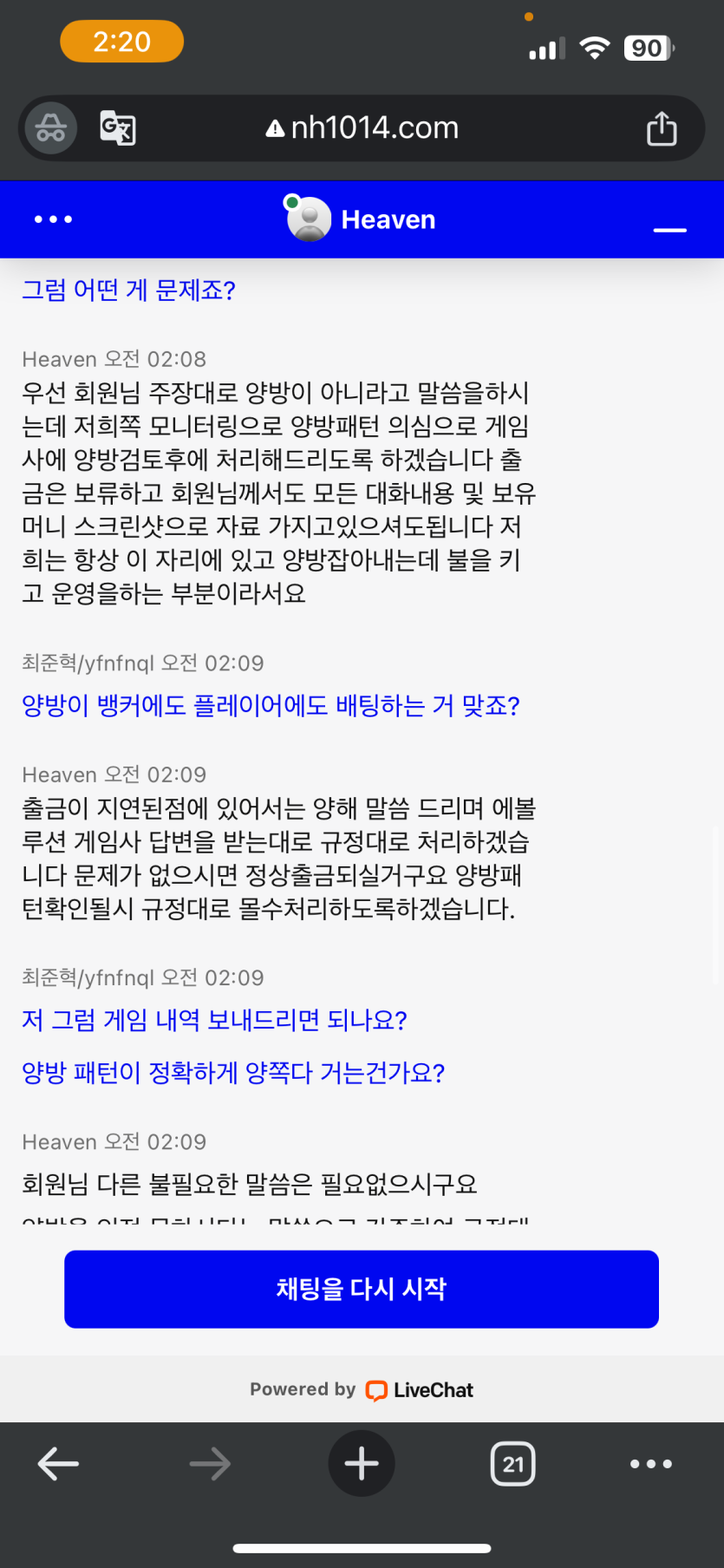The height and width of the screenshot is (1568, 724).
Task: Go back to the previous page
Action: [x=58, y=1464]
